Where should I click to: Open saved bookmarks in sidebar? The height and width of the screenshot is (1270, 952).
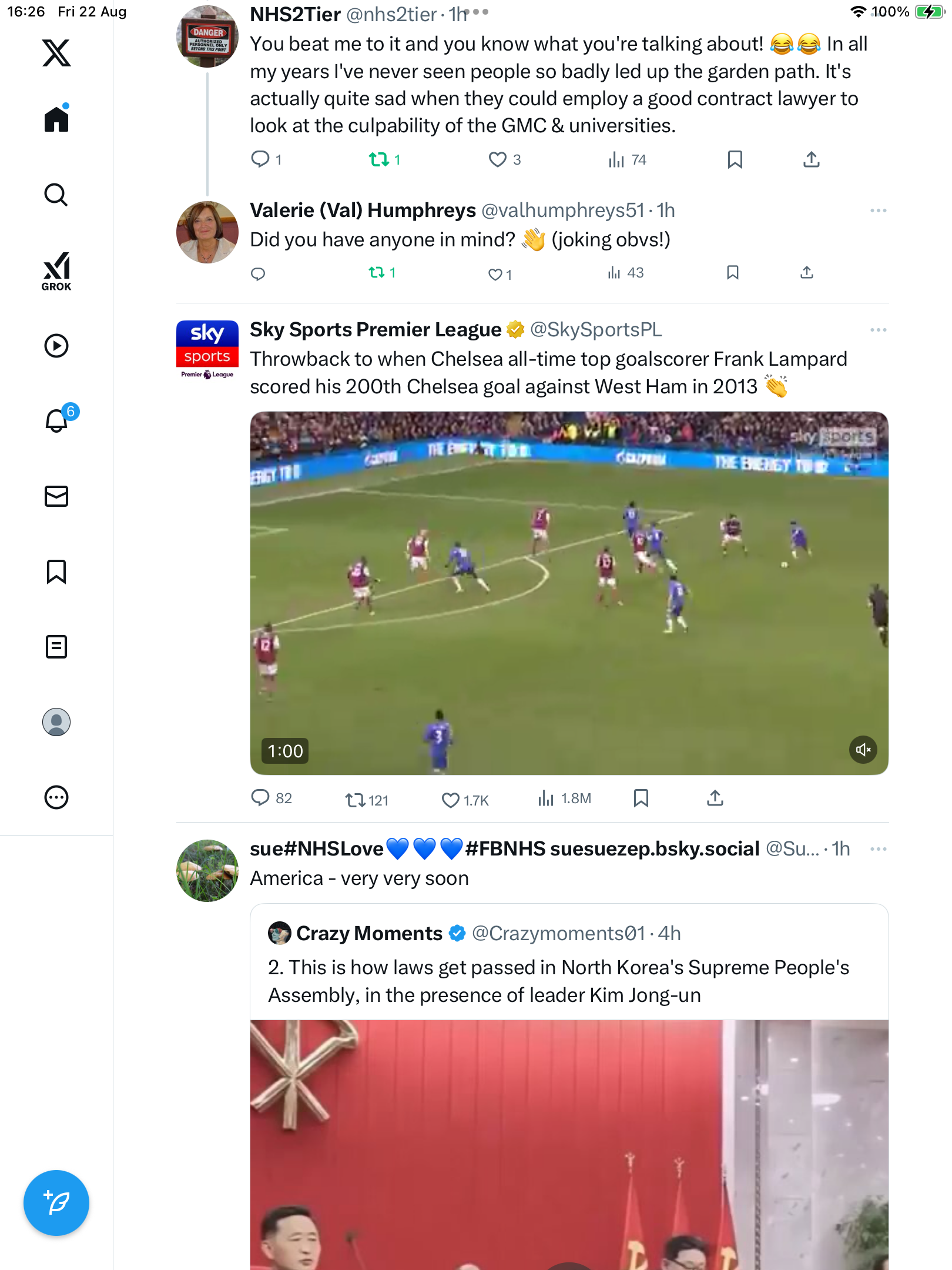tap(56, 571)
